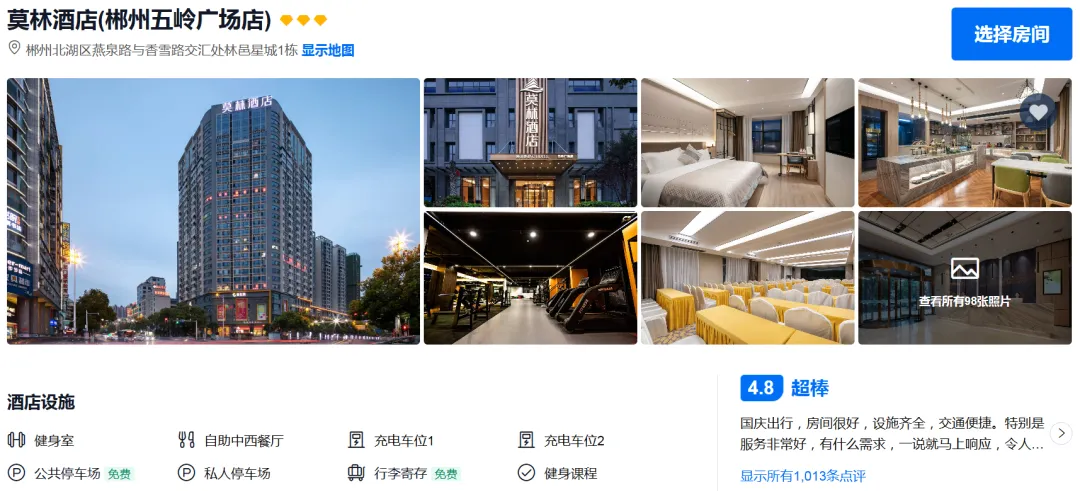Open the 显示地图 link
This screenshot has height=491, width=1080.
tap(328, 50)
